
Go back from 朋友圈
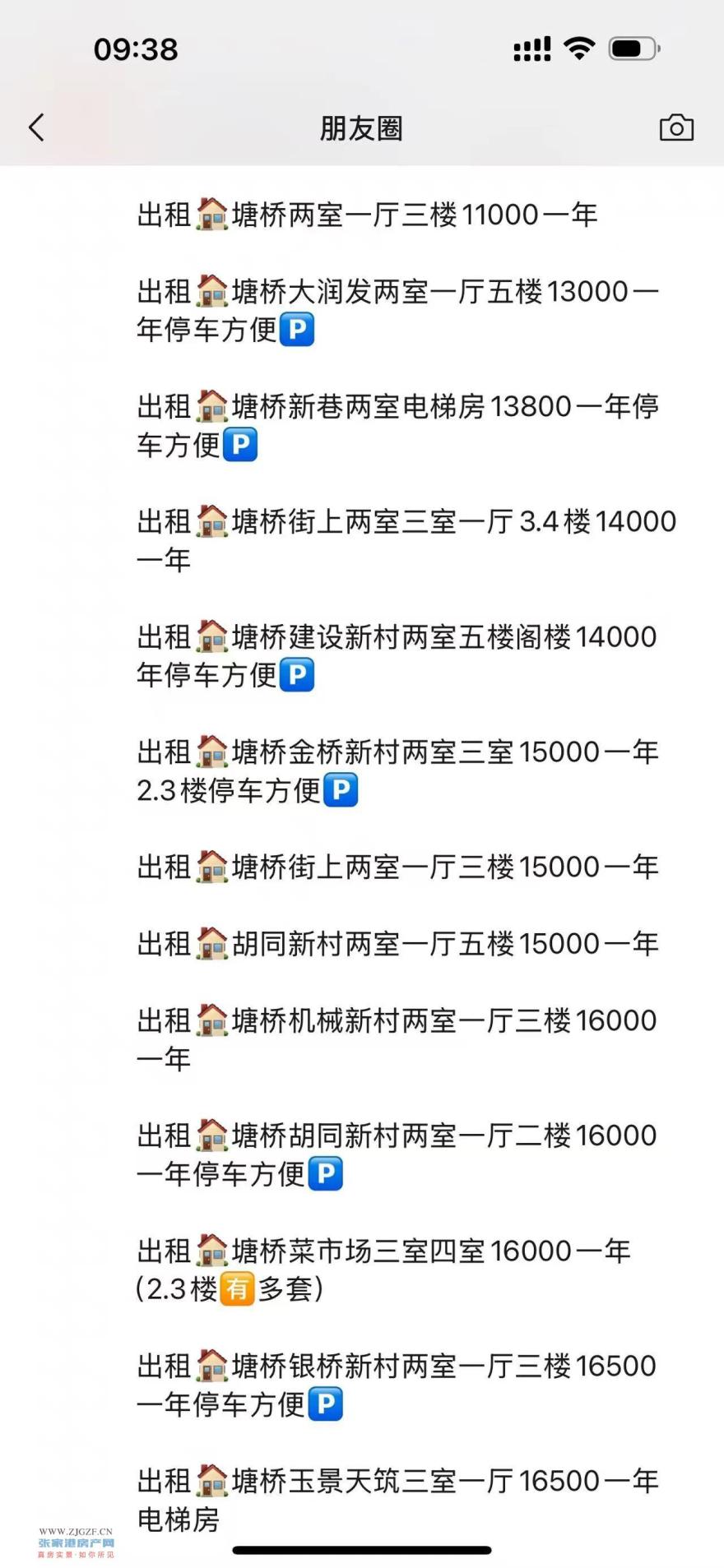coord(36,127)
